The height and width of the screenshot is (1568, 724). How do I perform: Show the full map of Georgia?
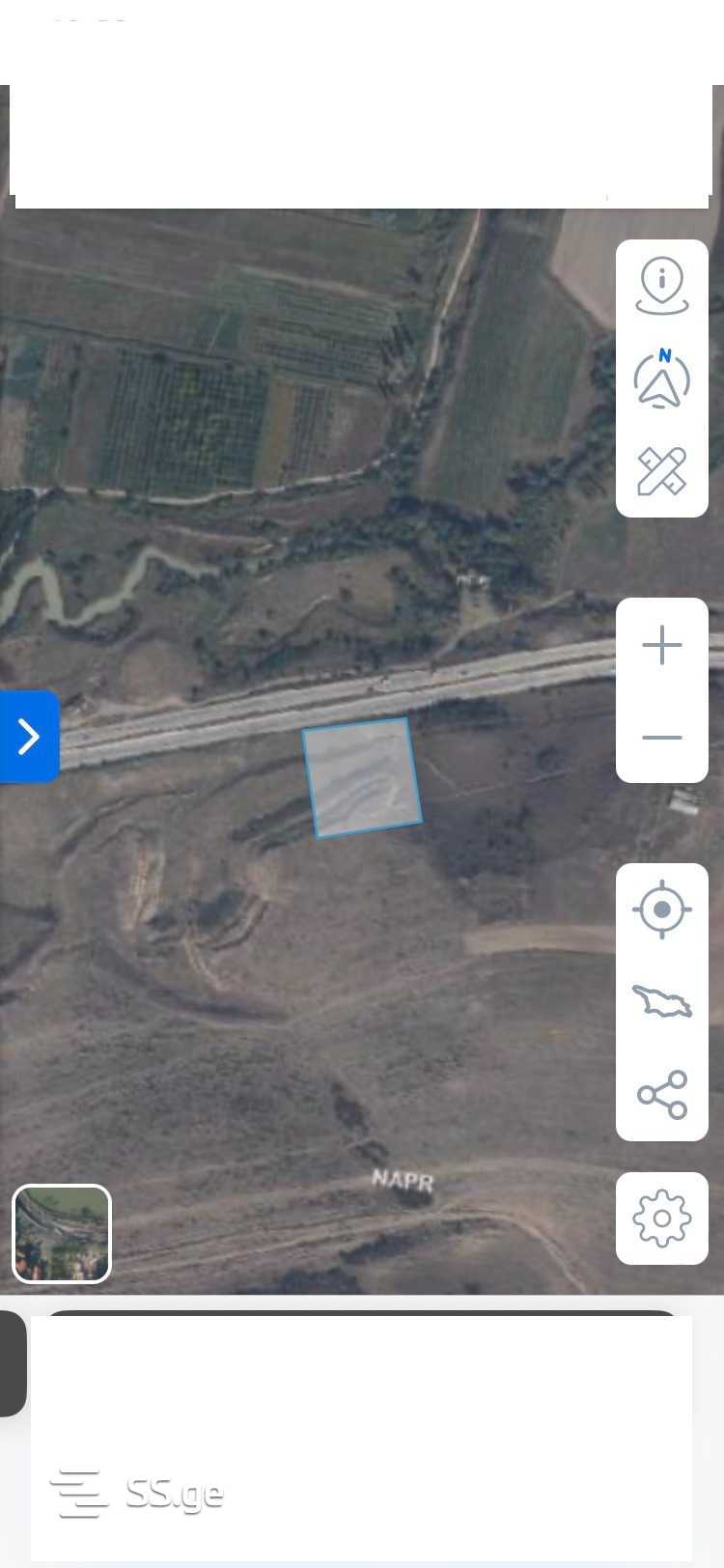(662, 1001)
